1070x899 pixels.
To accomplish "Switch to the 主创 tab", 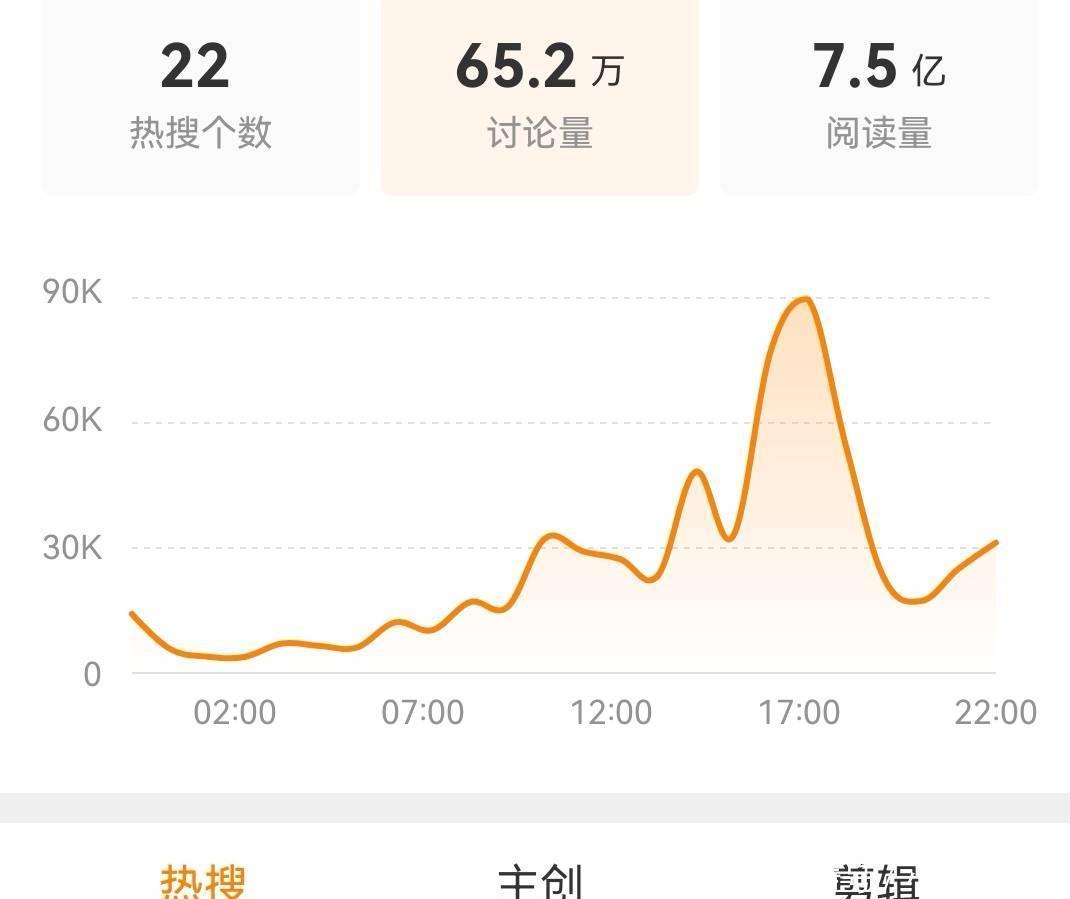I will click(x=540, y=881).
